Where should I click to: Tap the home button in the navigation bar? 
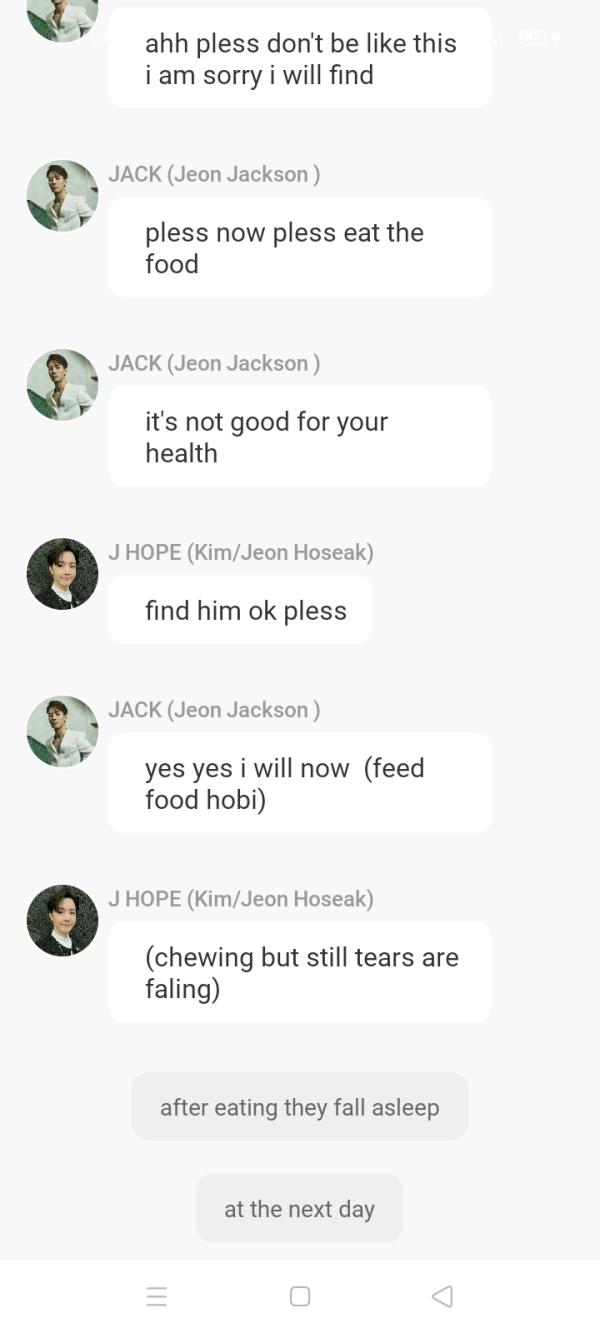click(x=300, y=1296)
